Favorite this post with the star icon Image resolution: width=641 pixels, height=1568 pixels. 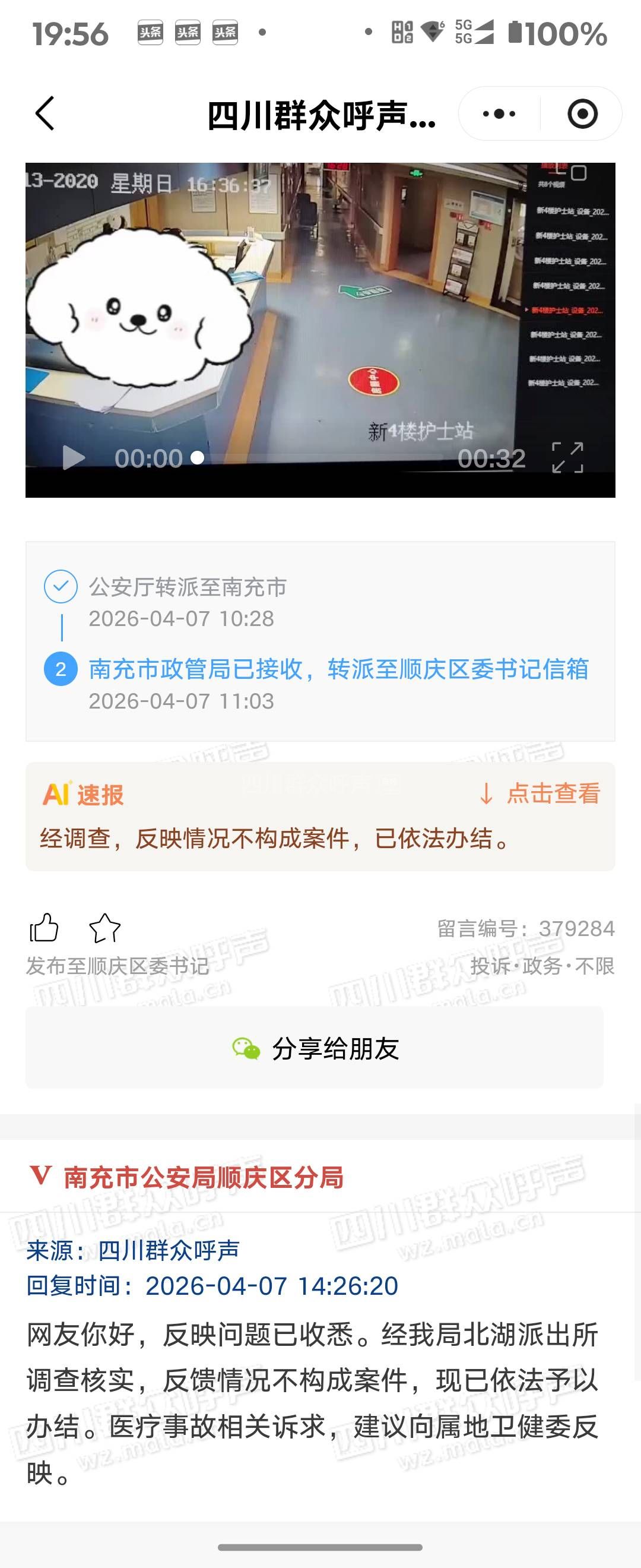click(x=104, y=928)
